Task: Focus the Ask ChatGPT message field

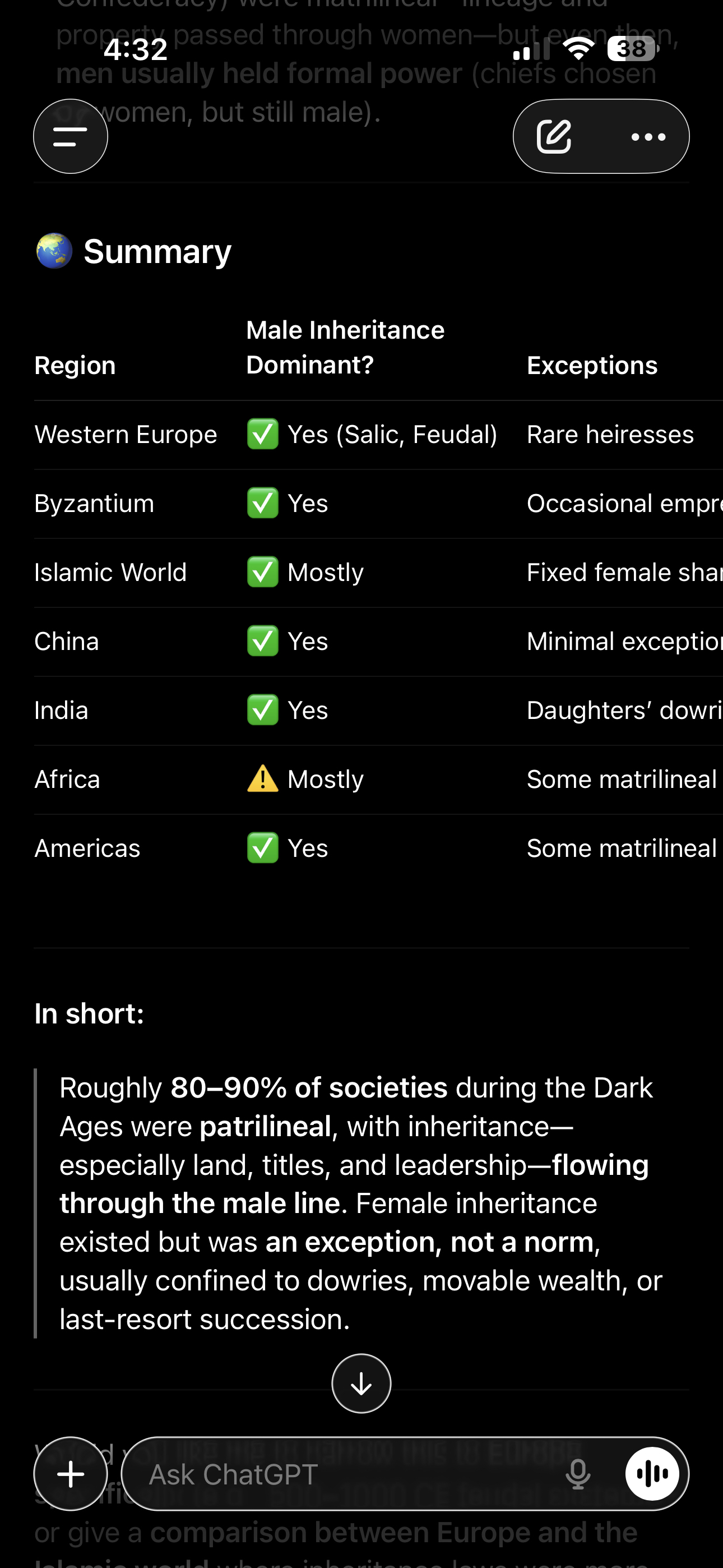Action: (341, 1474)
